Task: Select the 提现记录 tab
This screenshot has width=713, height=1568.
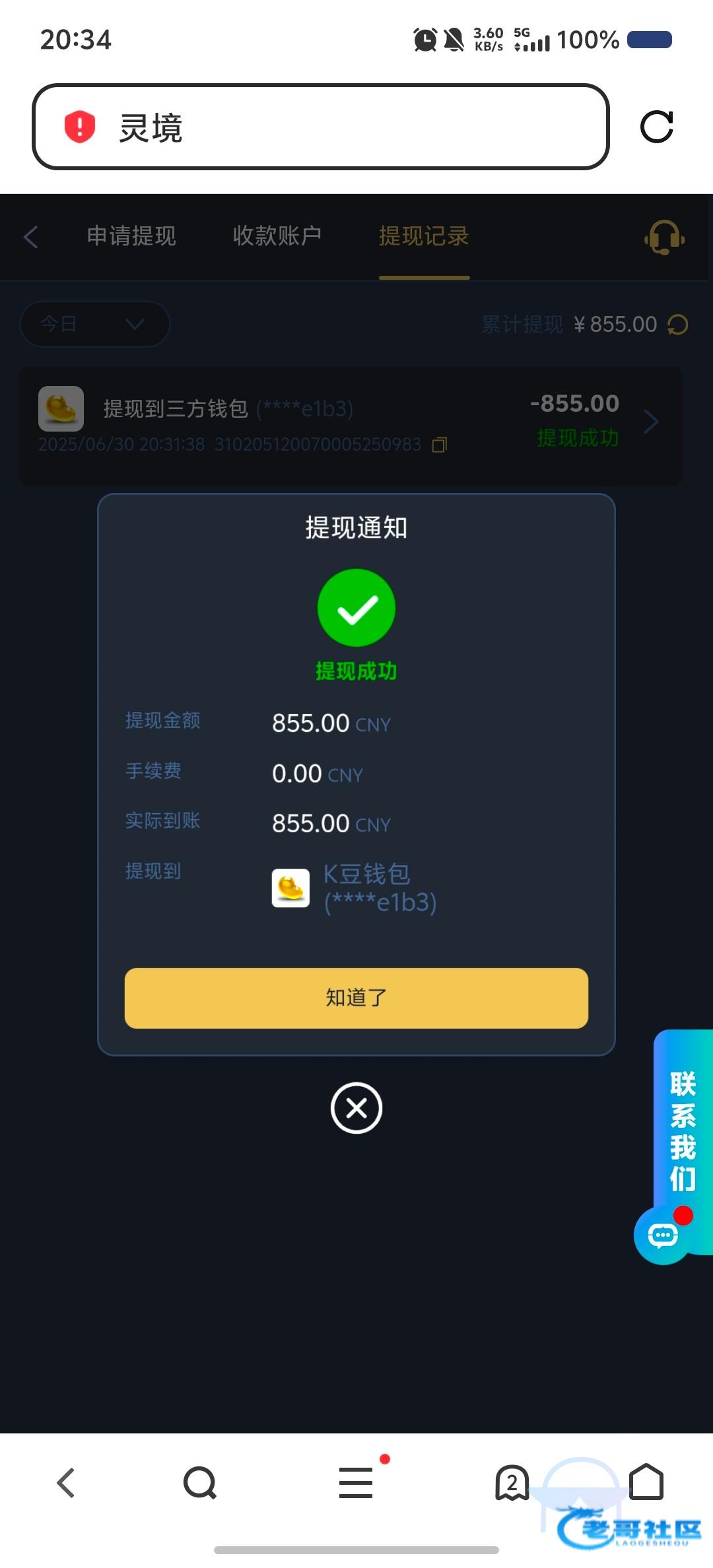Action: click(x=424, y=236)
